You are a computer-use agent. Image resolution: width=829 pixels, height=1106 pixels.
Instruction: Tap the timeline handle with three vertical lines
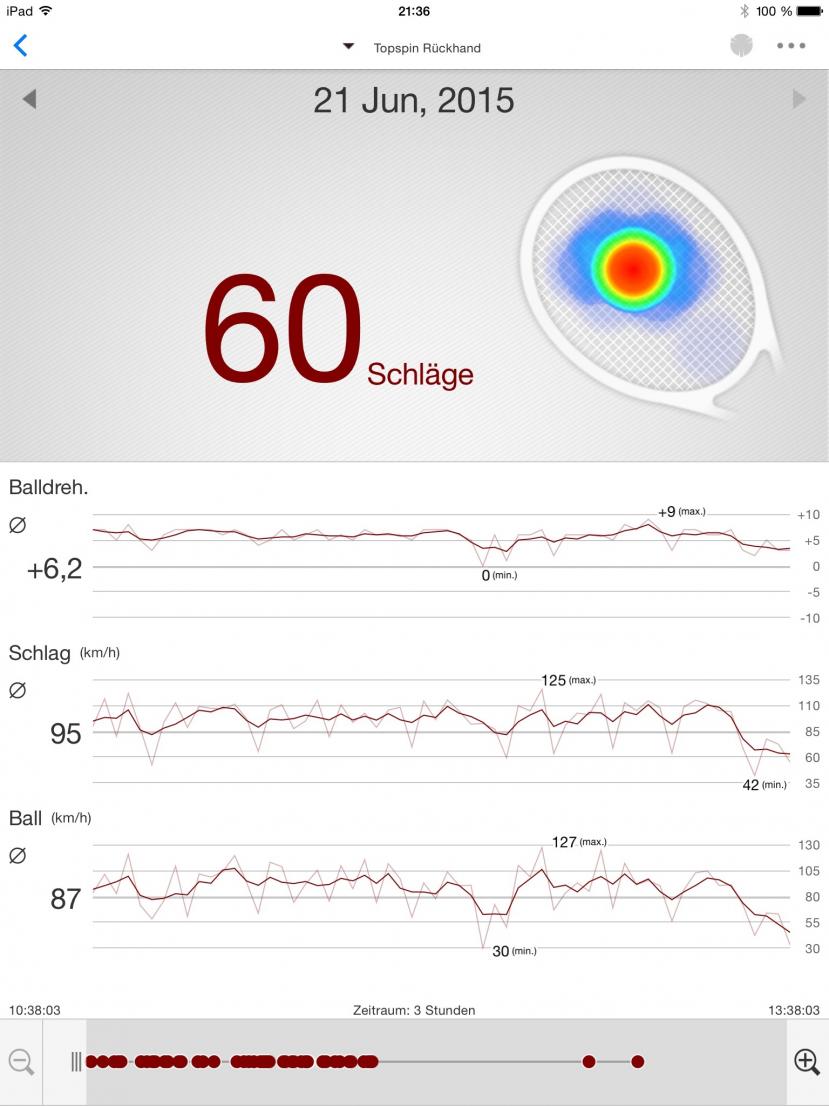pyautogui.click(x=76, y=1062)
